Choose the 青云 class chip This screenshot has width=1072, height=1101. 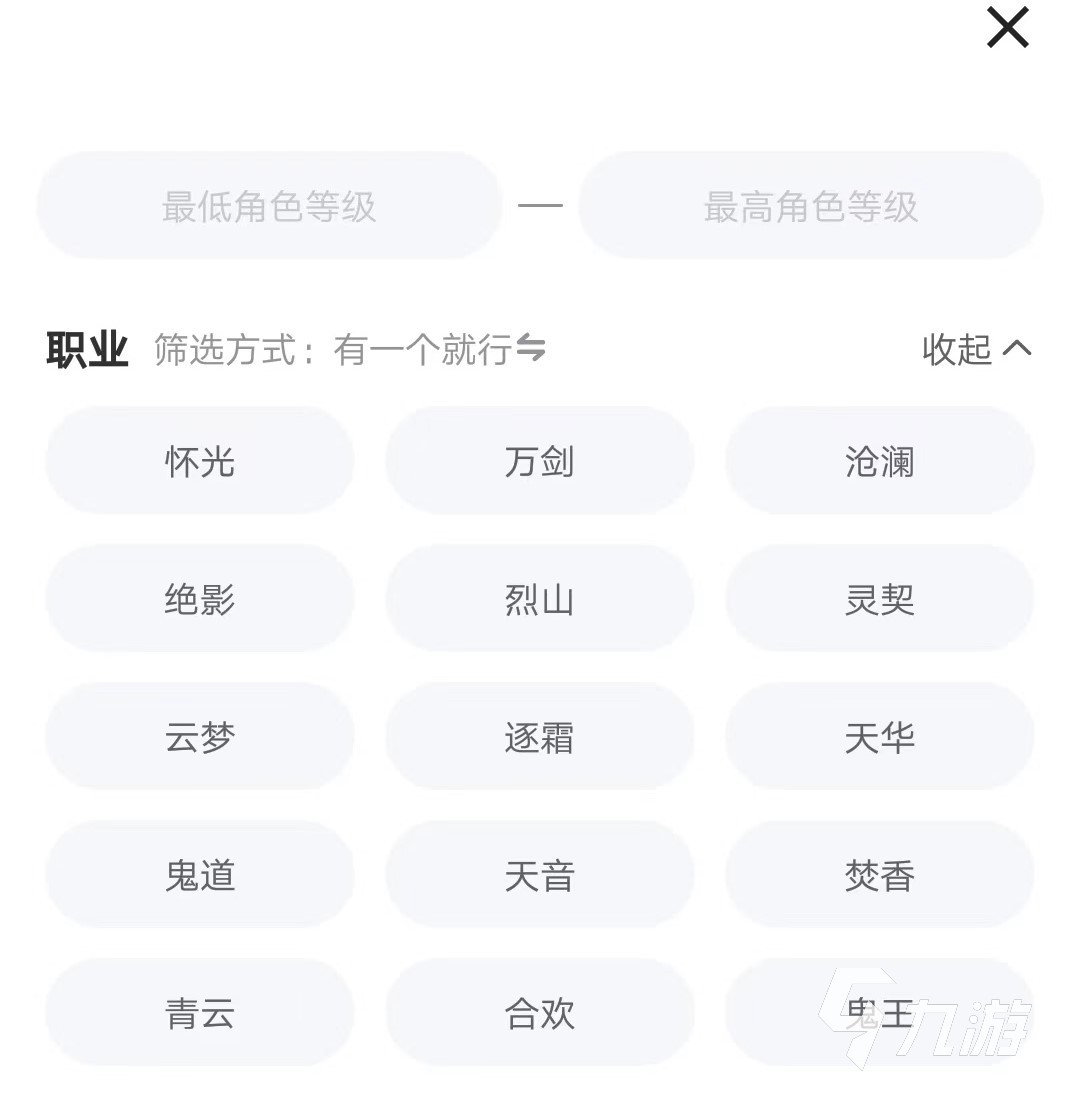[x=200, y=1013]
